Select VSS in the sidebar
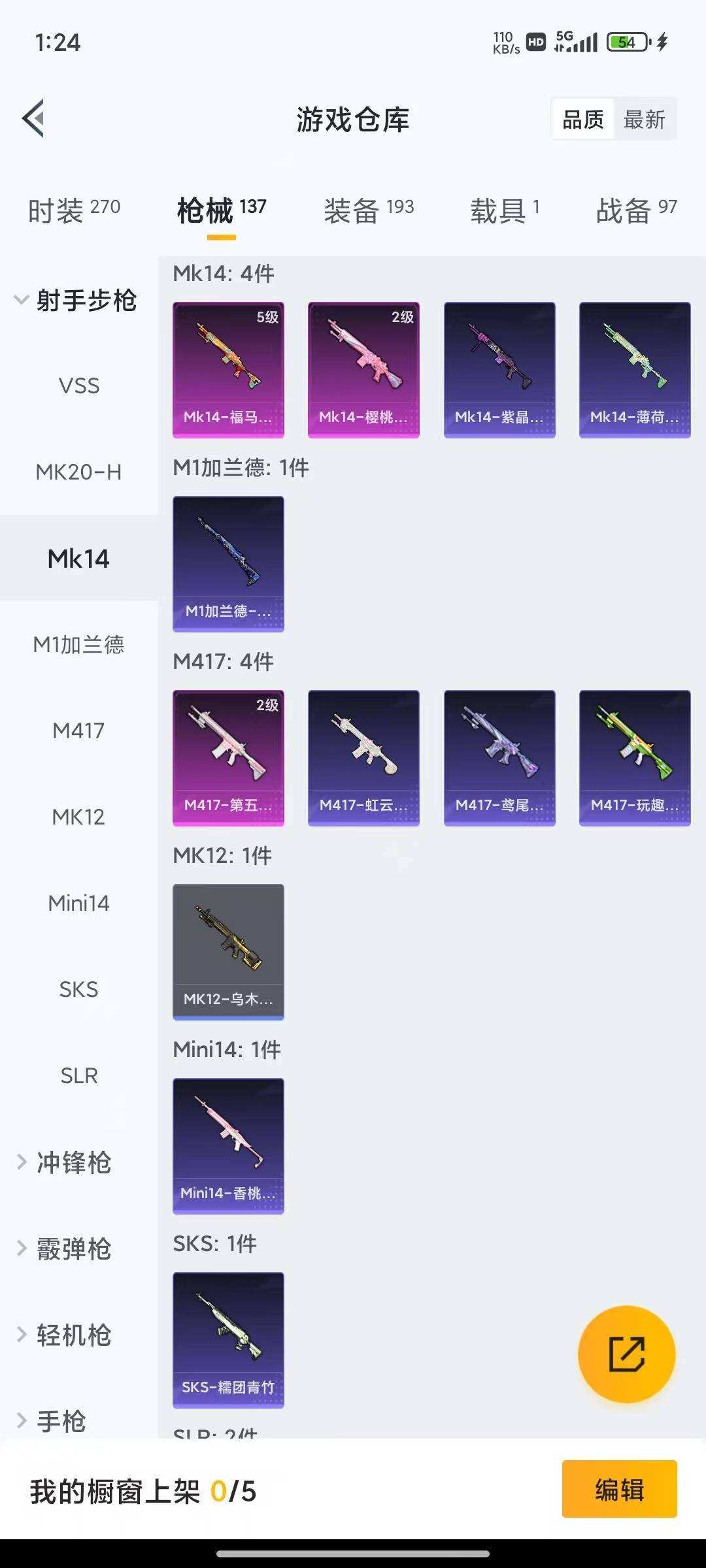The height and width of the screenshot is (1568, 706). click(x=78, y=385)
